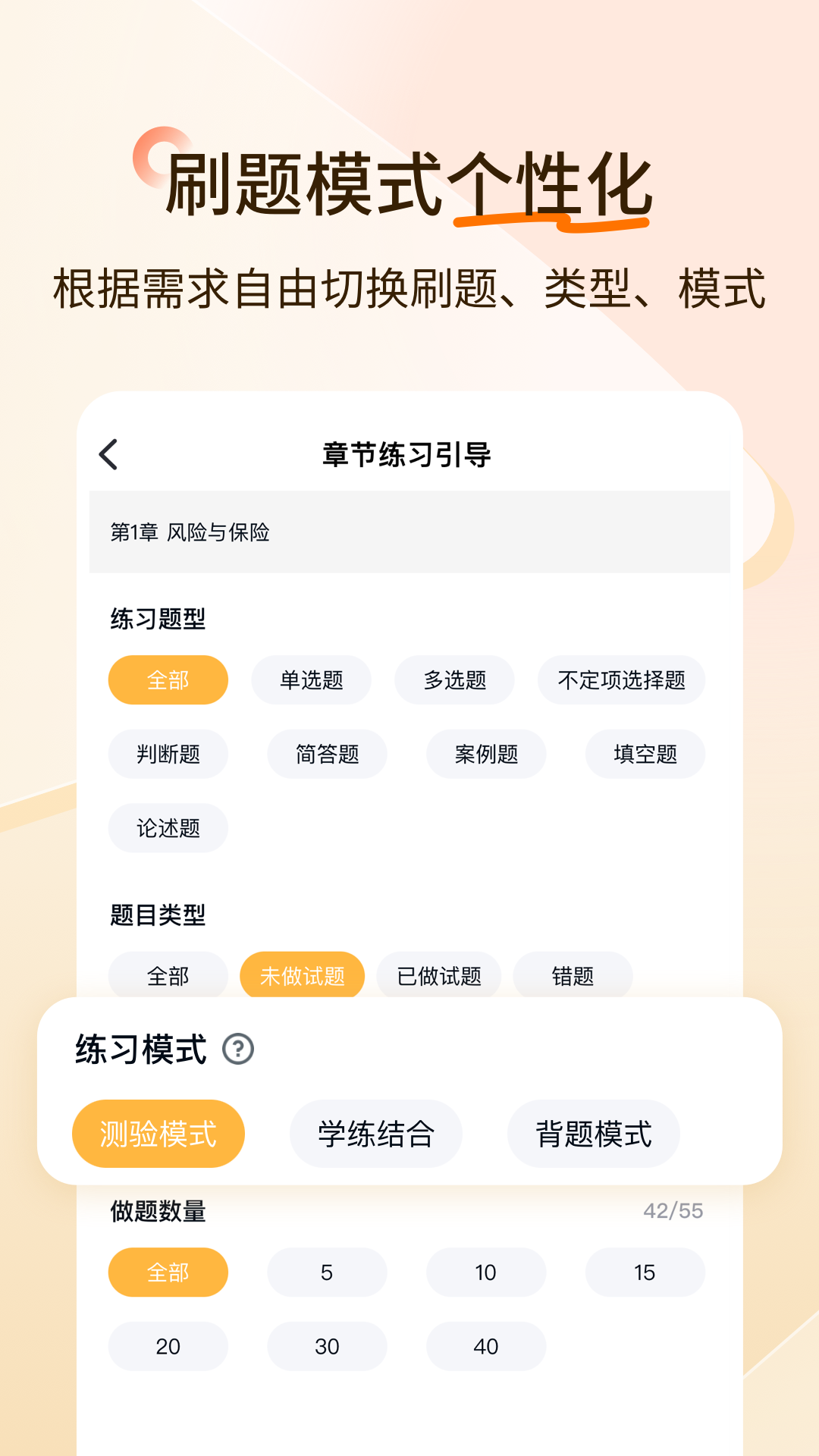Viewport: 819px width, 1456px height.
Task: Select 案例题 question type
Action: click(x=485, y=754)
